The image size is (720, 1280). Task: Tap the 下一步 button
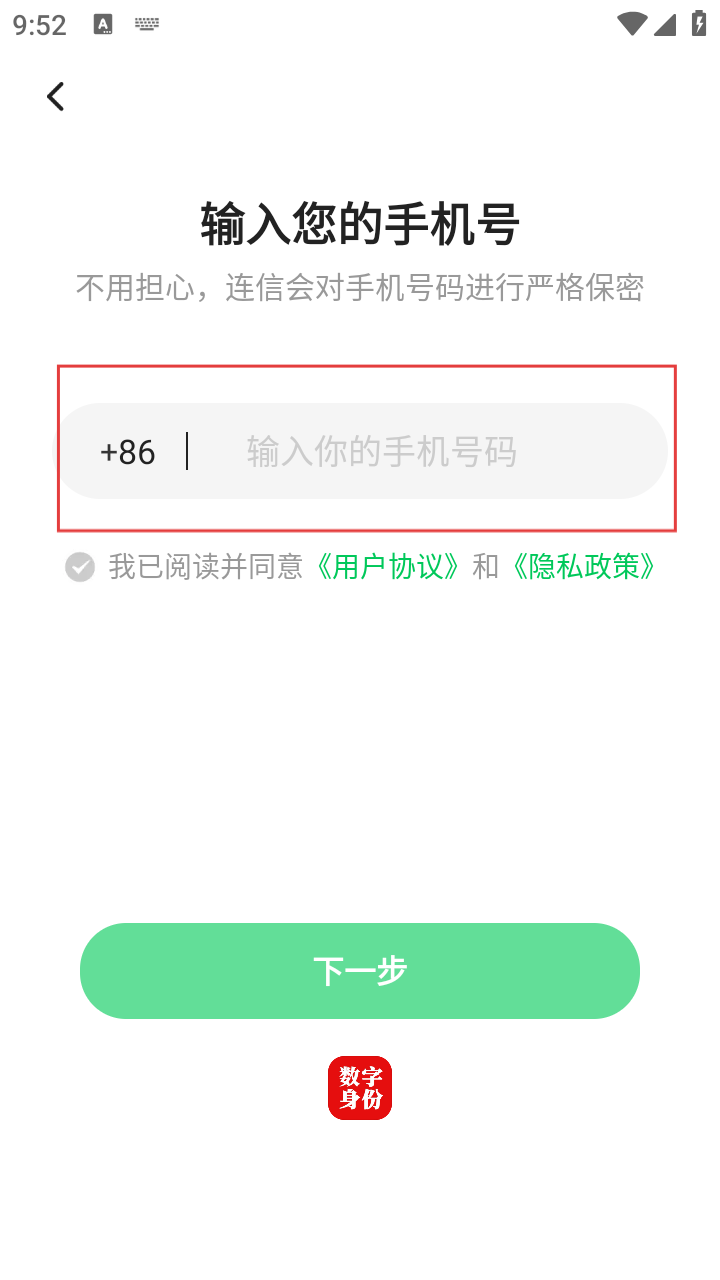(x=360, y=971)
